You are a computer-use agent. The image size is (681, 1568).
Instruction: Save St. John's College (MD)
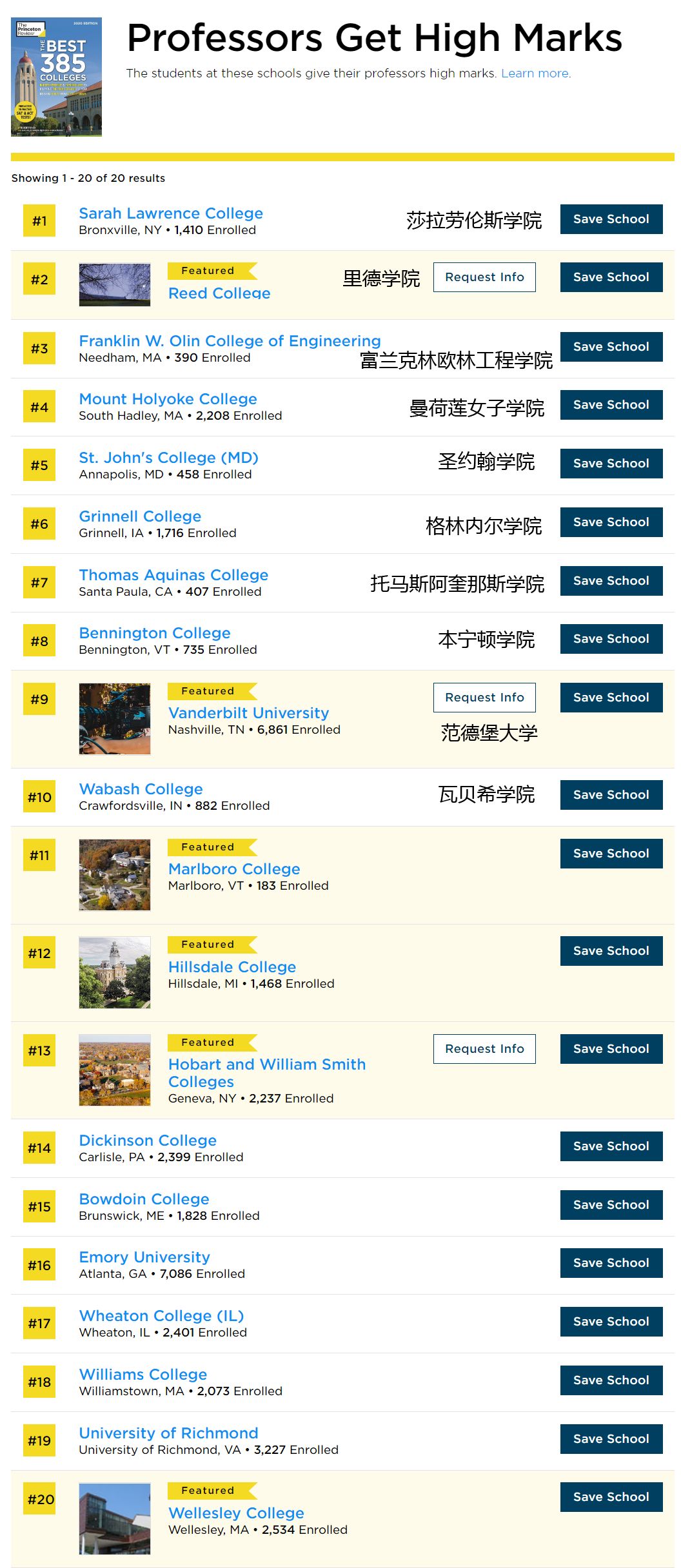[611, 464]
